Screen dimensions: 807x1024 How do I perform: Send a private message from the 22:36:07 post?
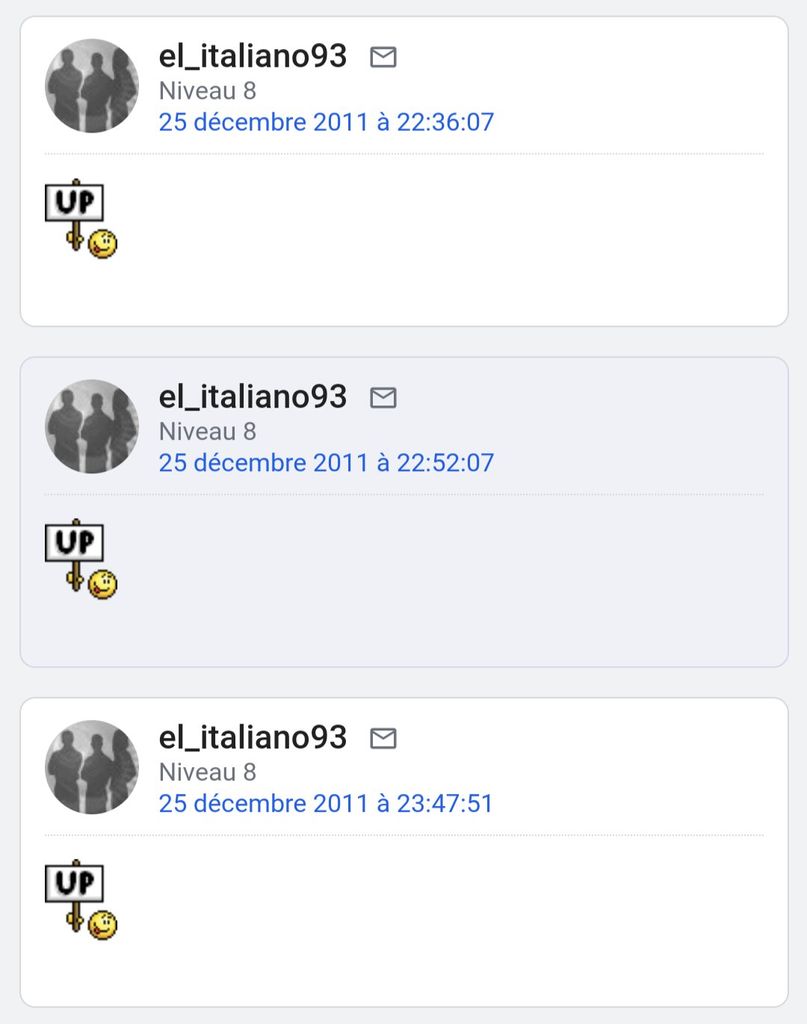(x=383, y=58)
